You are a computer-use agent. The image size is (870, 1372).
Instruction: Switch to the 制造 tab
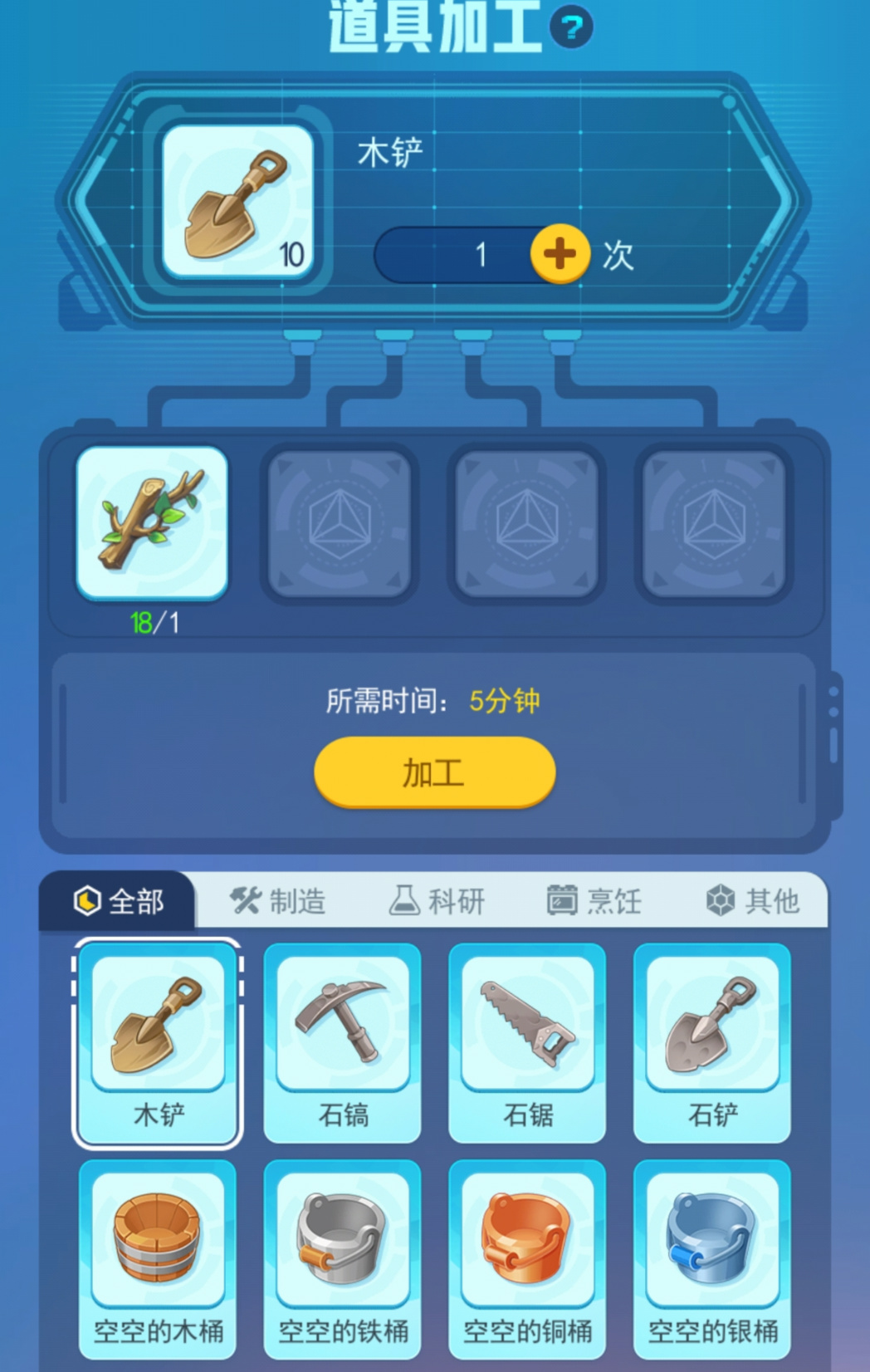coord(277,900)
